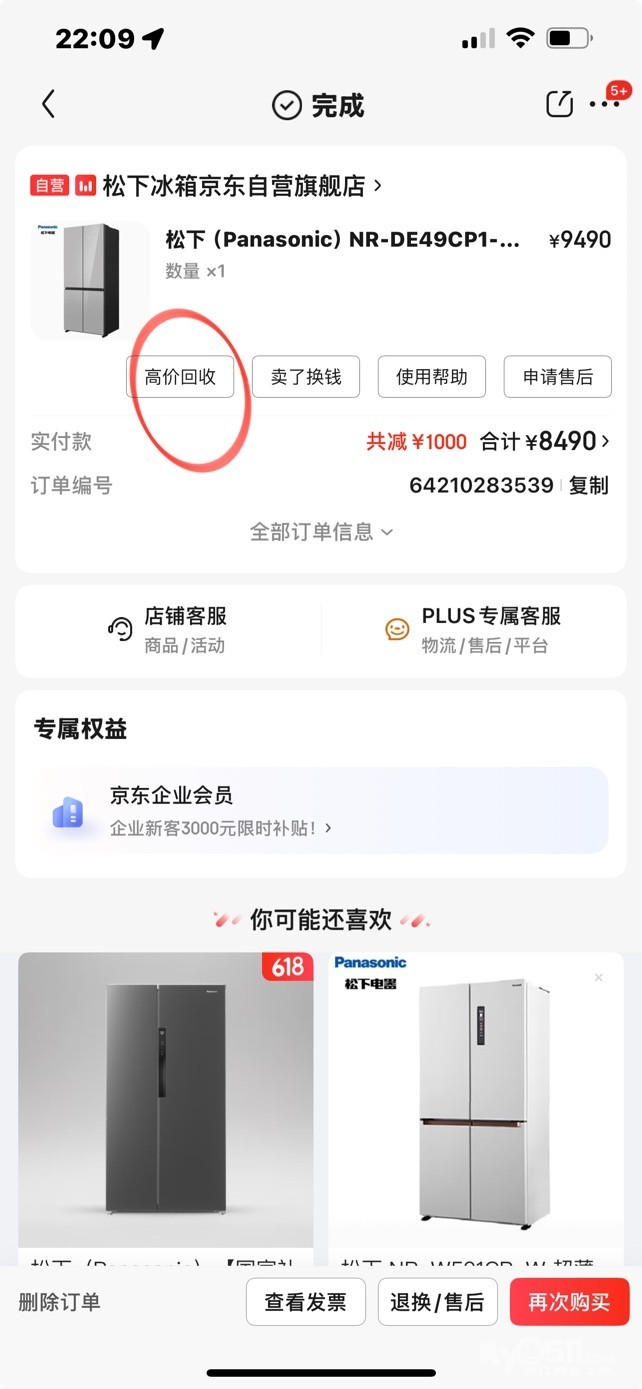The image size is (642, 1389).
Task: View payment details for 合计 ¥8490
Action: [545, 441]
